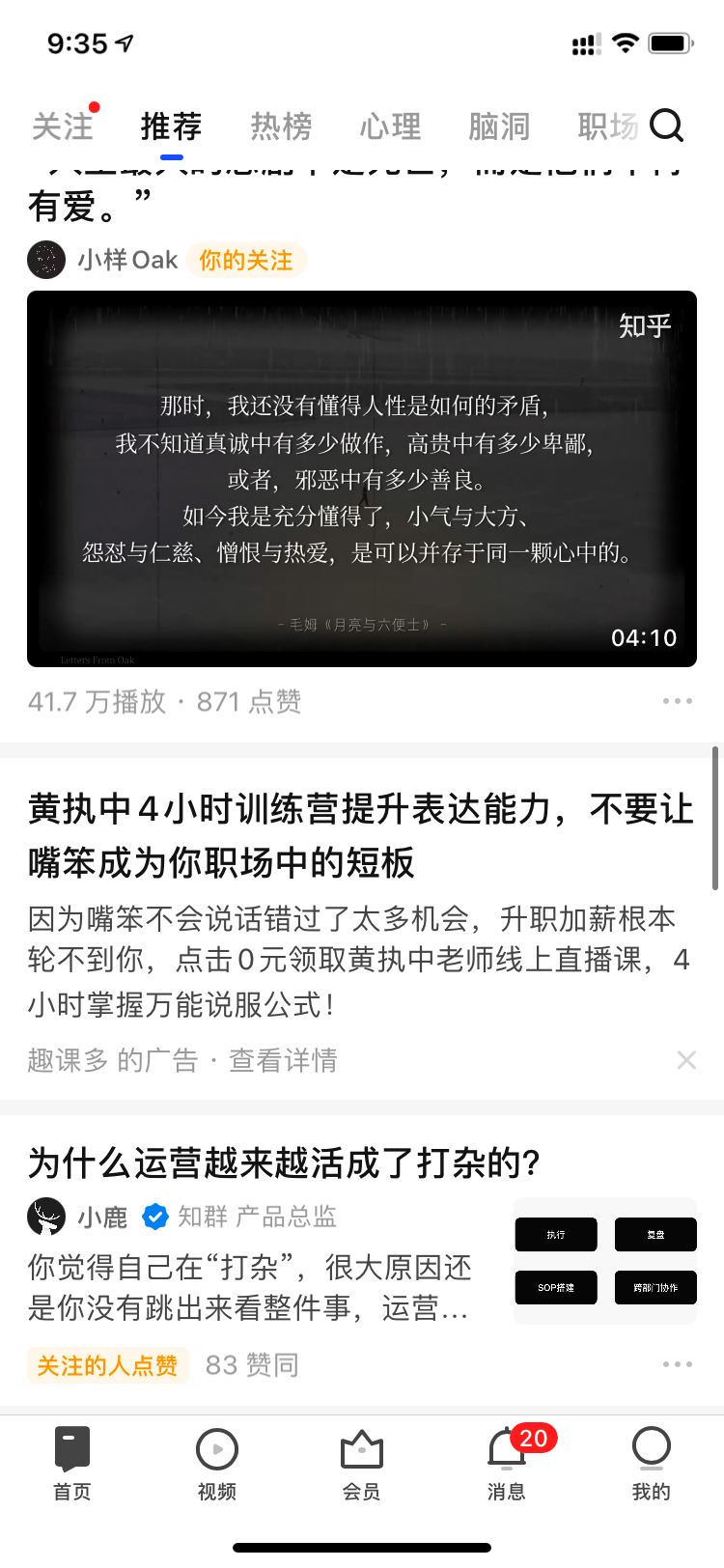Open the 会员 bottom tab
Image resolution: width=724 pixels, height=1568 pixels.
(x=362, y=1464)
